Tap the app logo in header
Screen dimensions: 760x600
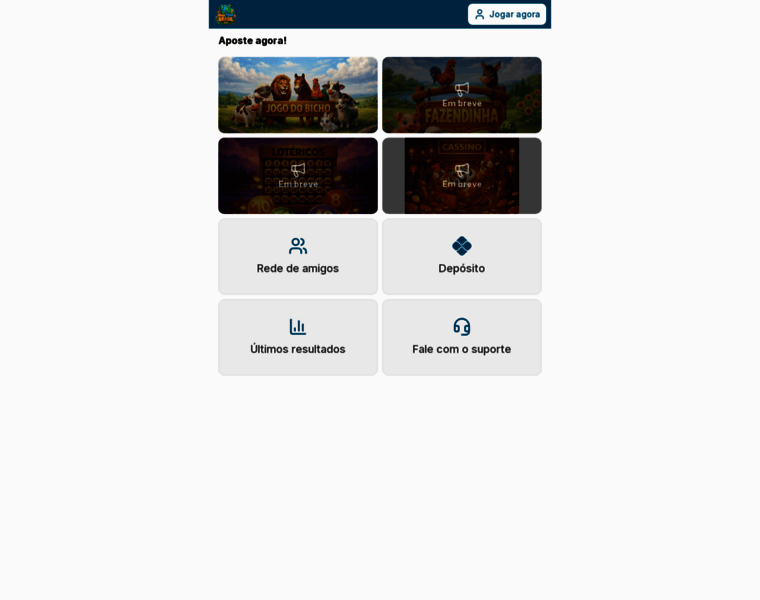225,14
